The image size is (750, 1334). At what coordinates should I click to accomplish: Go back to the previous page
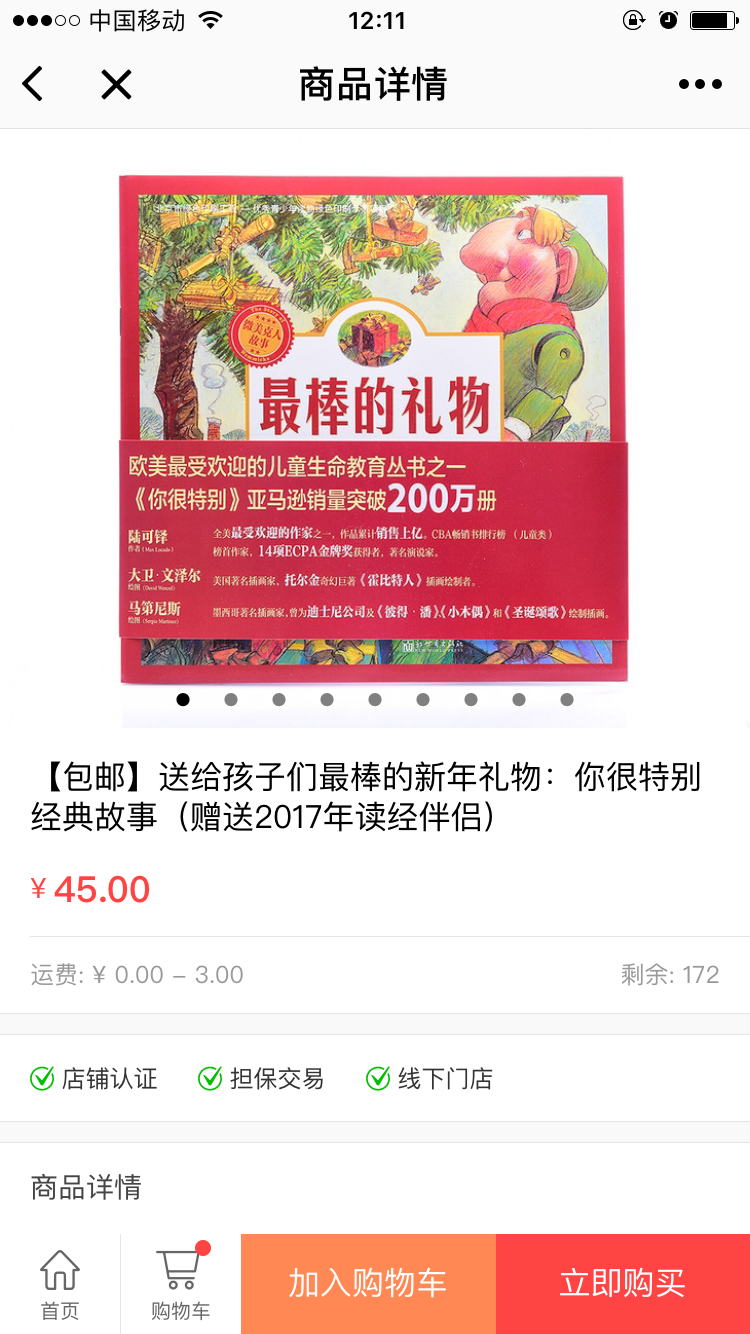pyautogui.click(x=33, y=84)
